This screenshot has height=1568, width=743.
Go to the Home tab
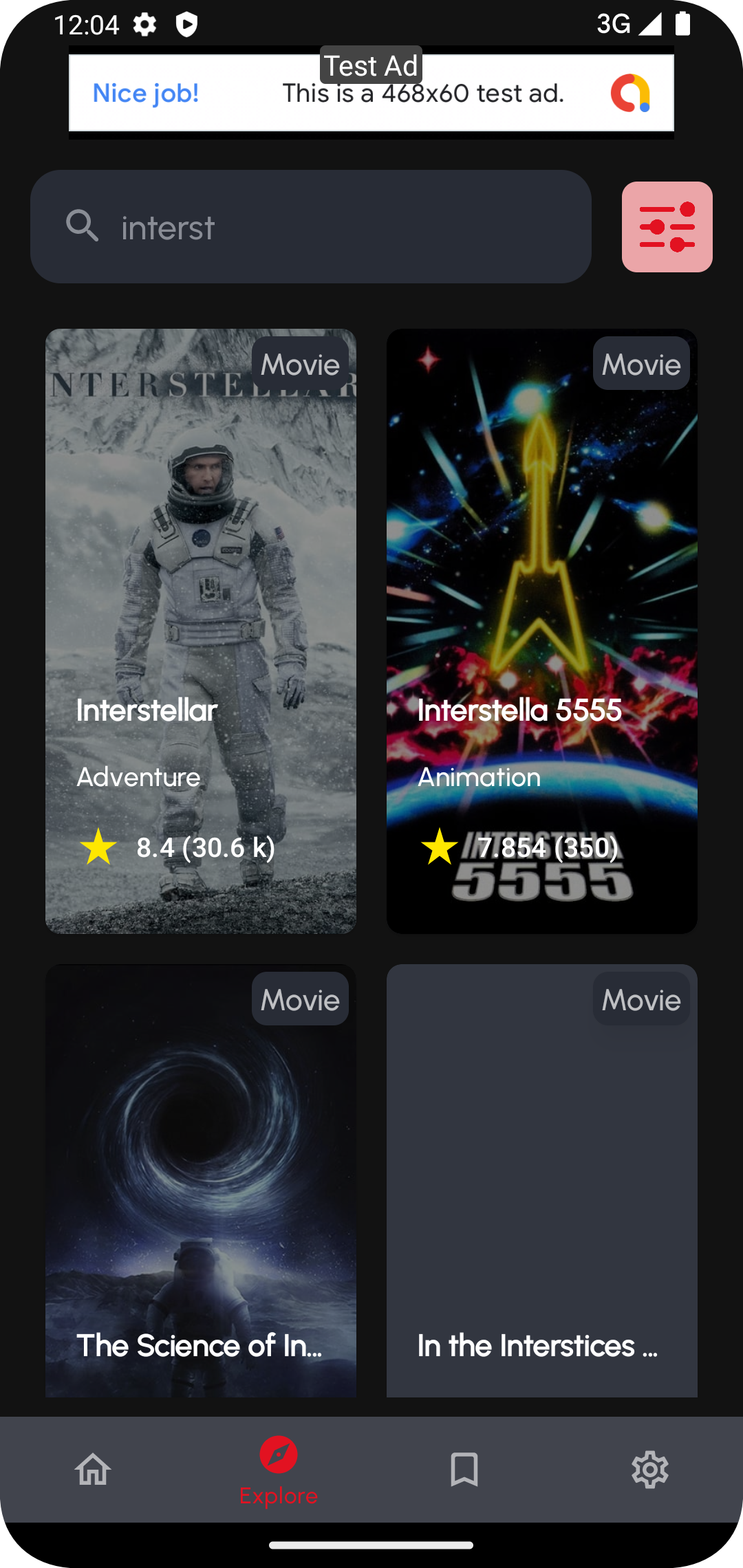93,1470
